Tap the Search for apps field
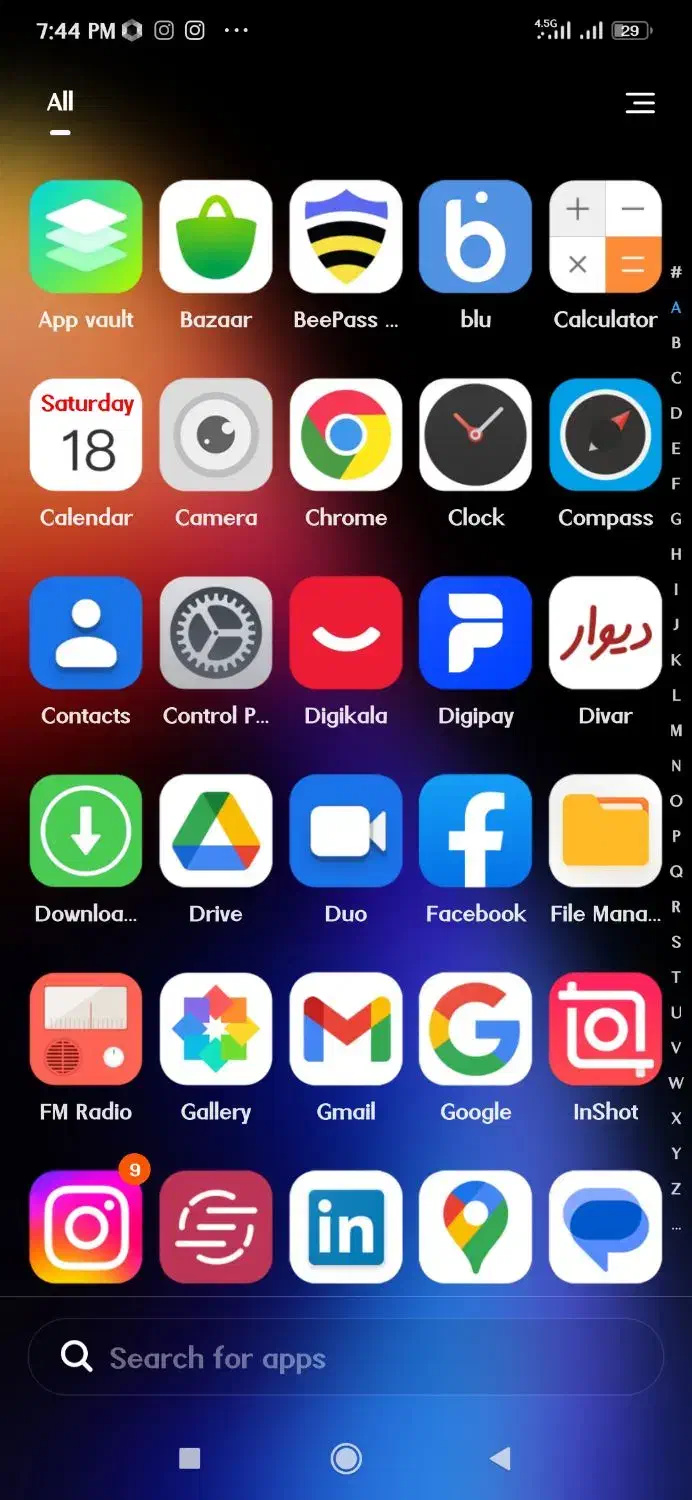Viewport: 692px width, 1500px height. pos(346,1357)
